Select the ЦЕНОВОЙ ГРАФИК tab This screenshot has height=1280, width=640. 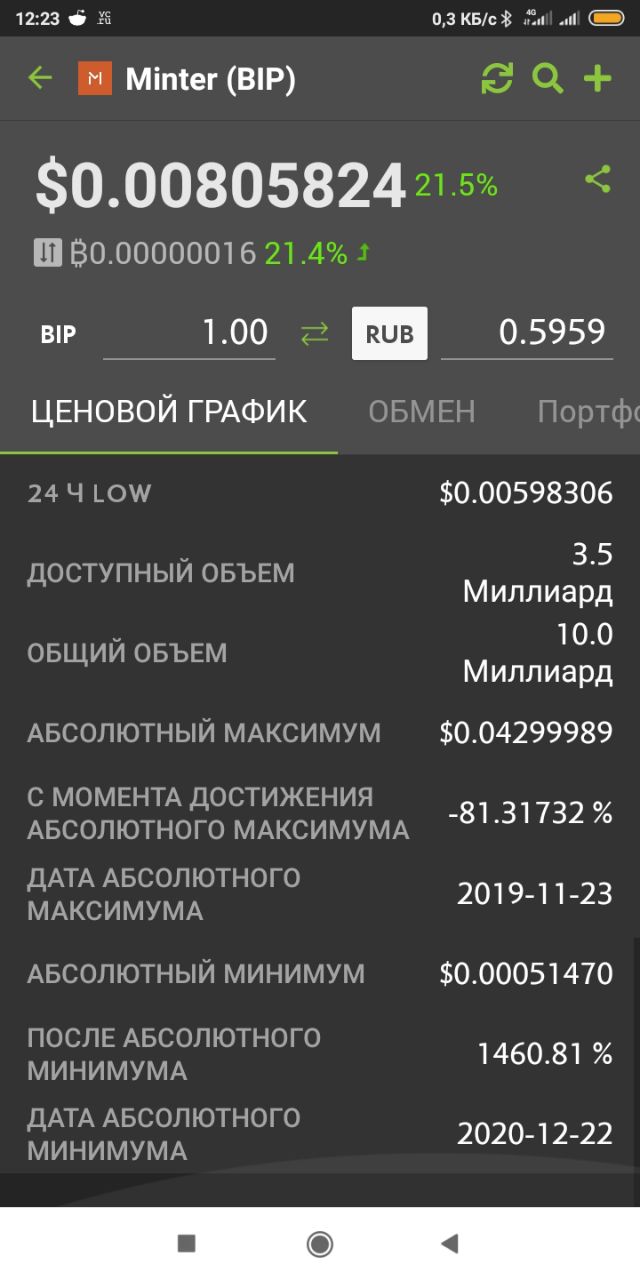169,411
